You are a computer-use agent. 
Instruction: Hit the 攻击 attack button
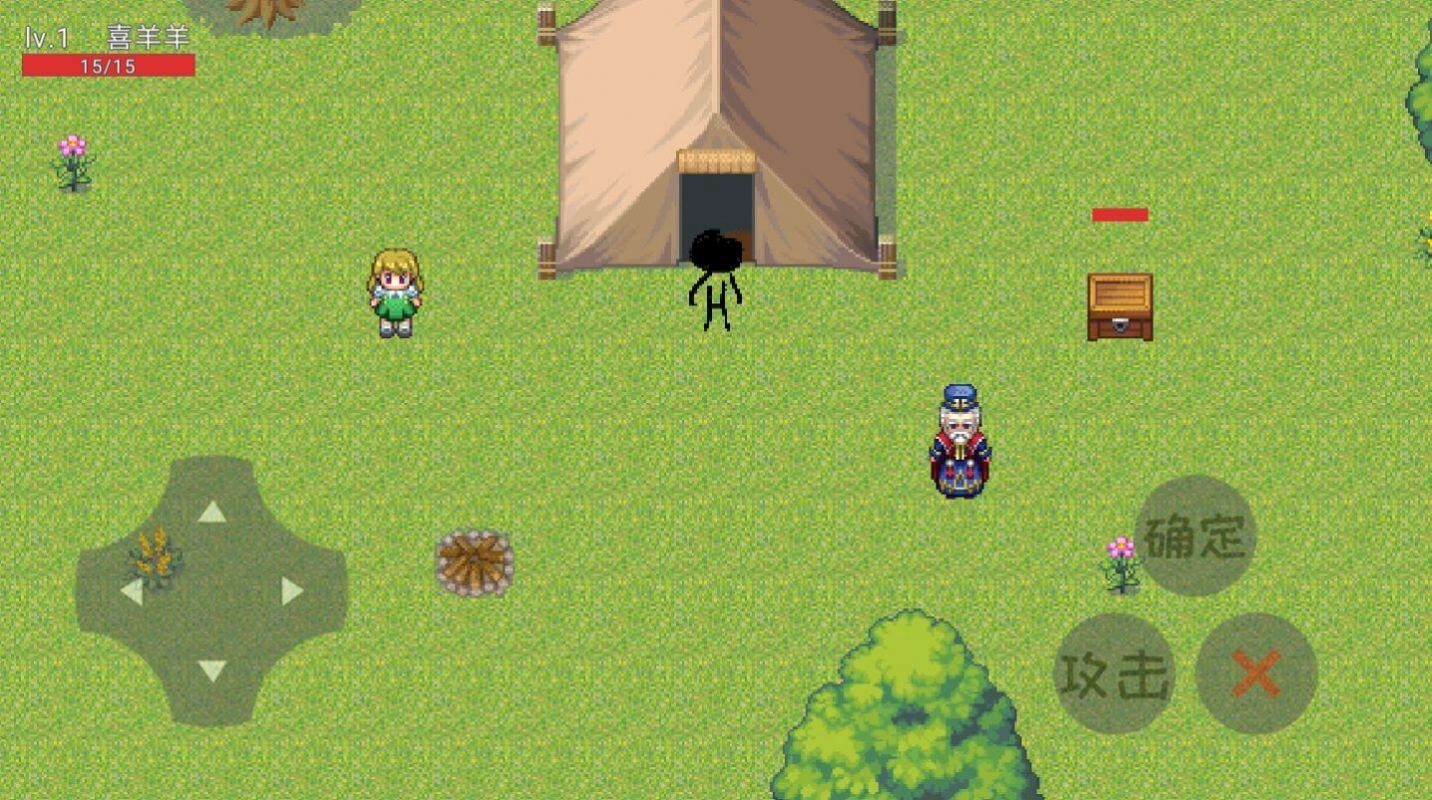(x=1114, y=674)
